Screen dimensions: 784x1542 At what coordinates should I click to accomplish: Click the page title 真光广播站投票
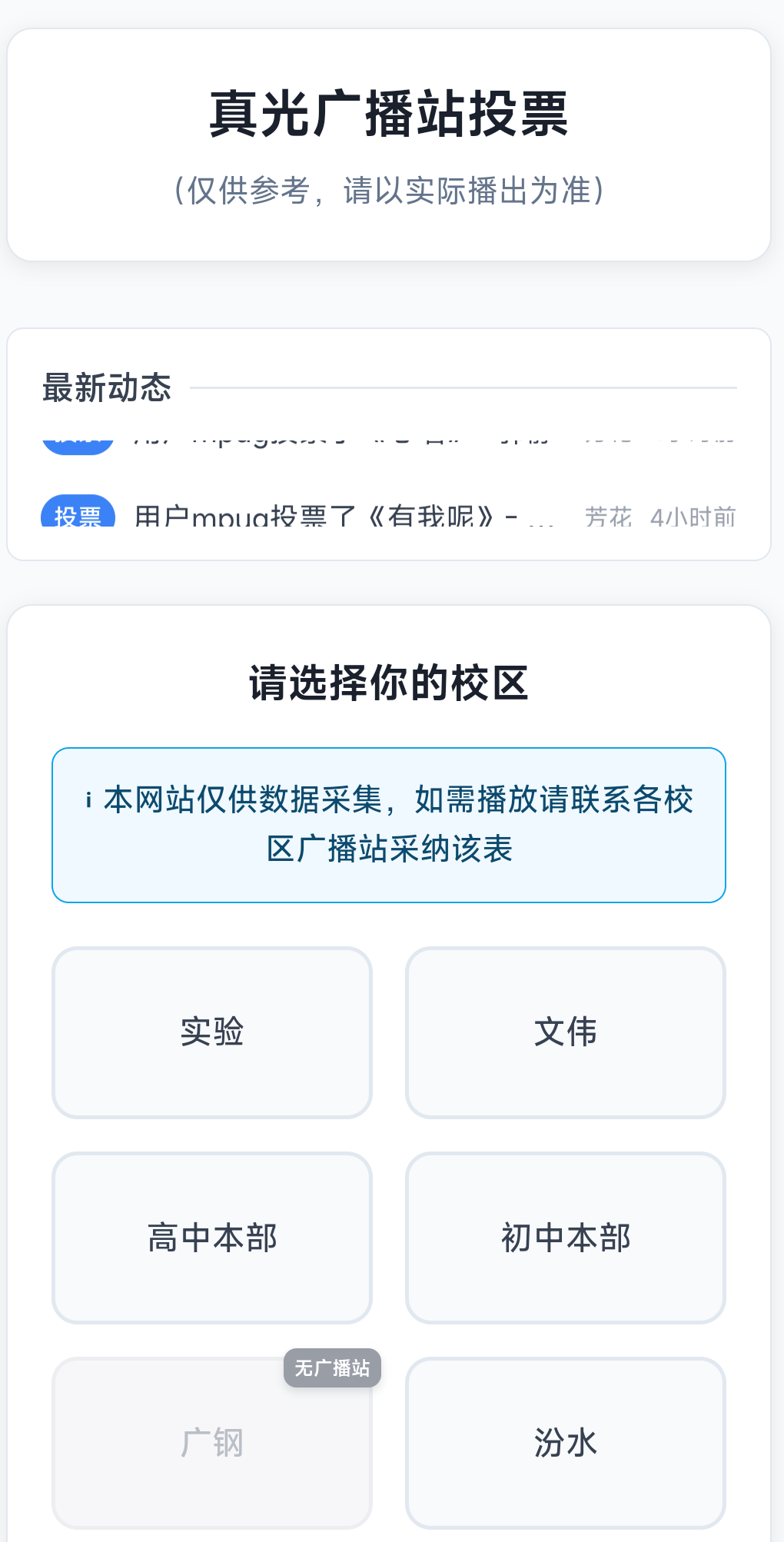pyautogui.click(x=390, y=114)
